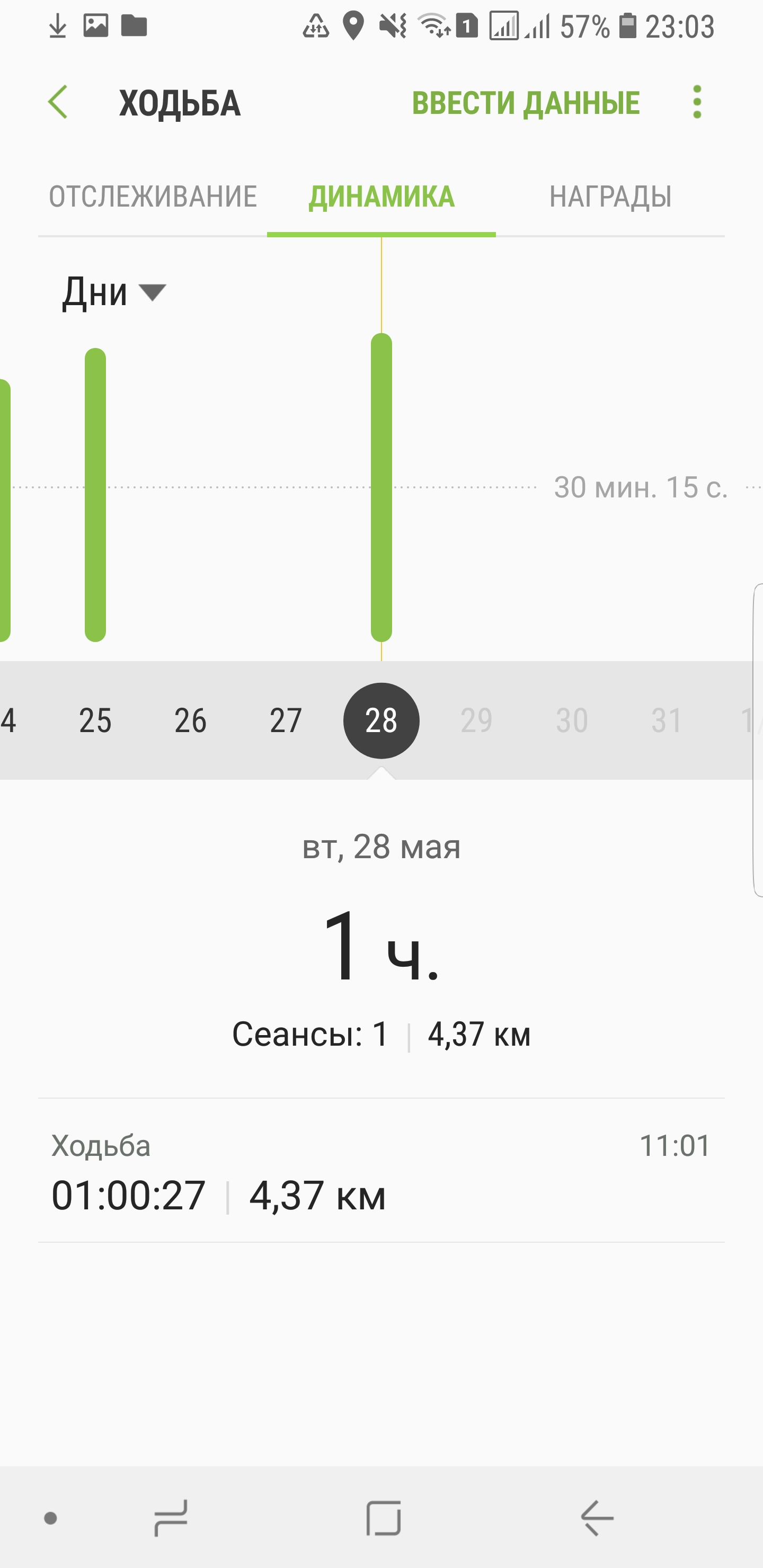Select day 25 in the date strip
The width and height of the screenshot is (763, 1568).
[x=95, y=720]
